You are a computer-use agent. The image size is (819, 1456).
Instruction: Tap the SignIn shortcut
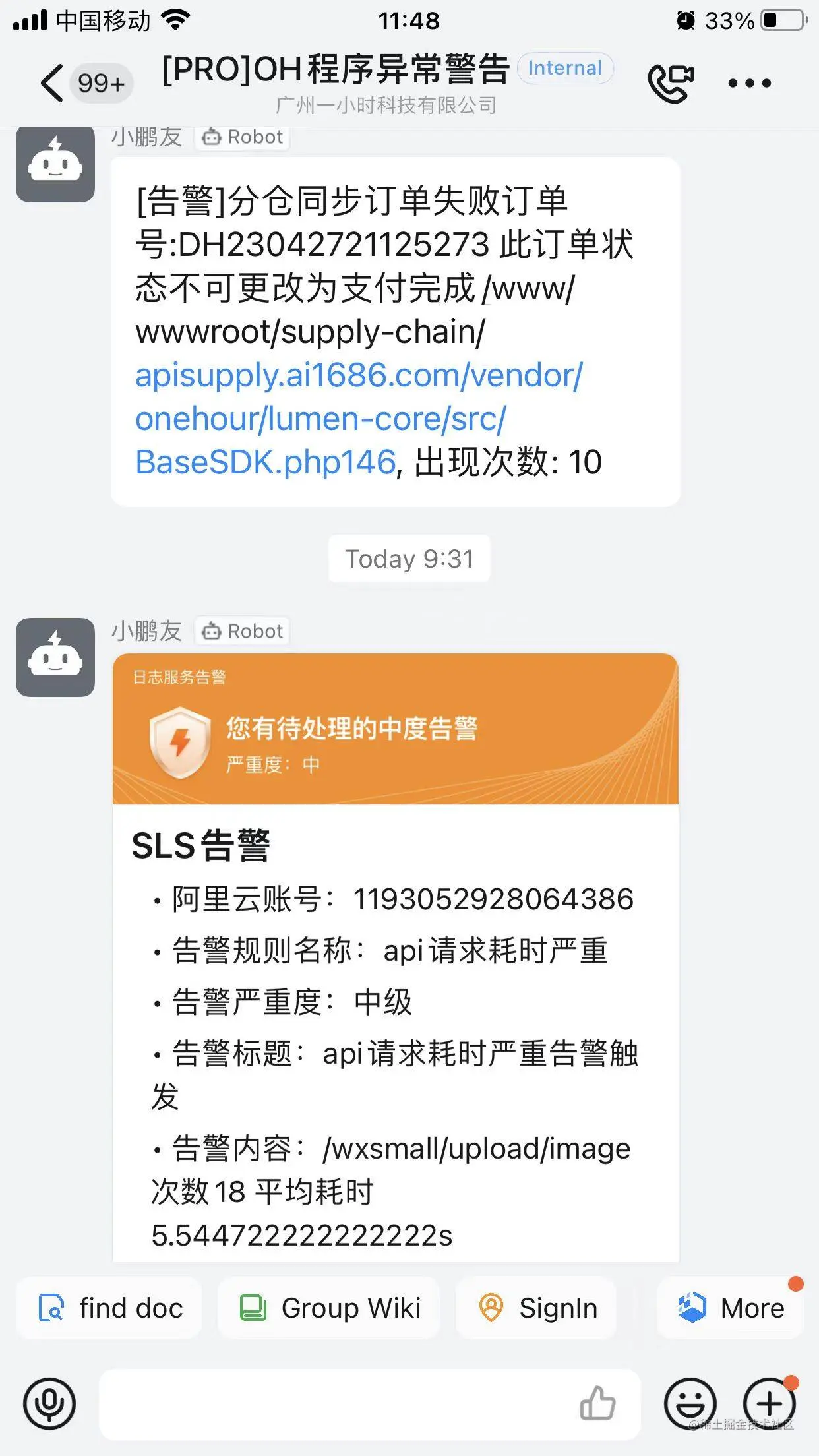click(x=537, y=1308)
